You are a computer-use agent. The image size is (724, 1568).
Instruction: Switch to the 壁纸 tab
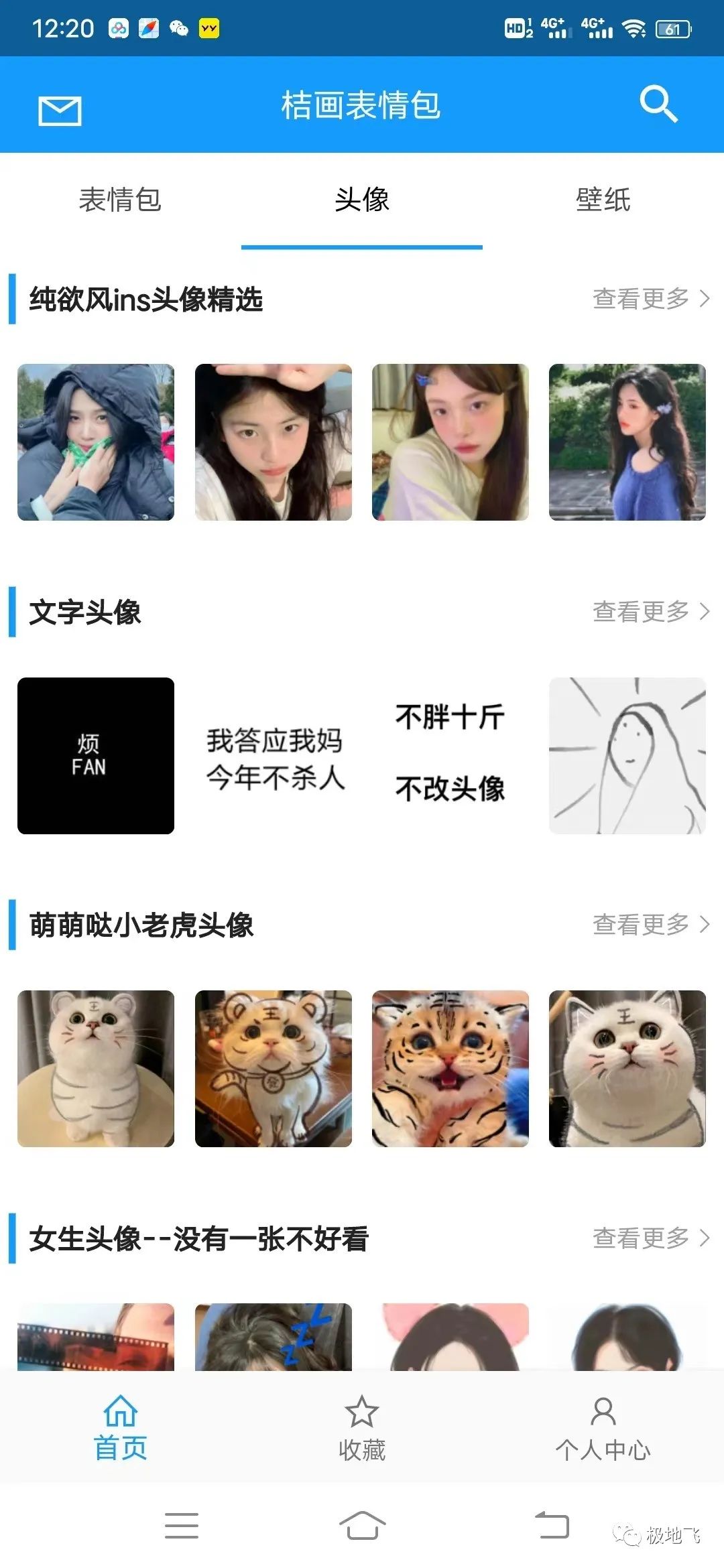[603, 200]
